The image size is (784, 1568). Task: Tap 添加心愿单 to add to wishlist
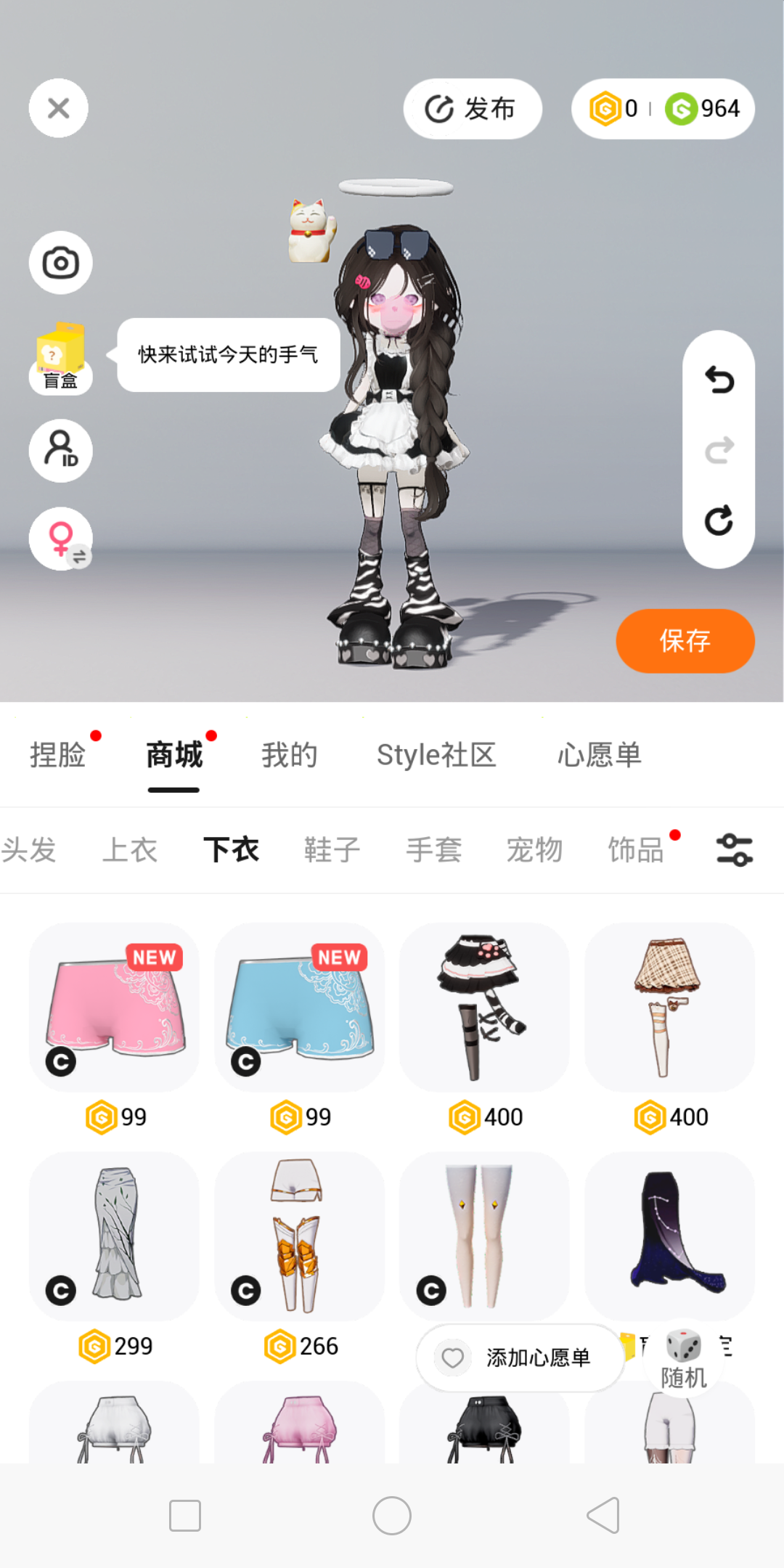(520, 1357)
